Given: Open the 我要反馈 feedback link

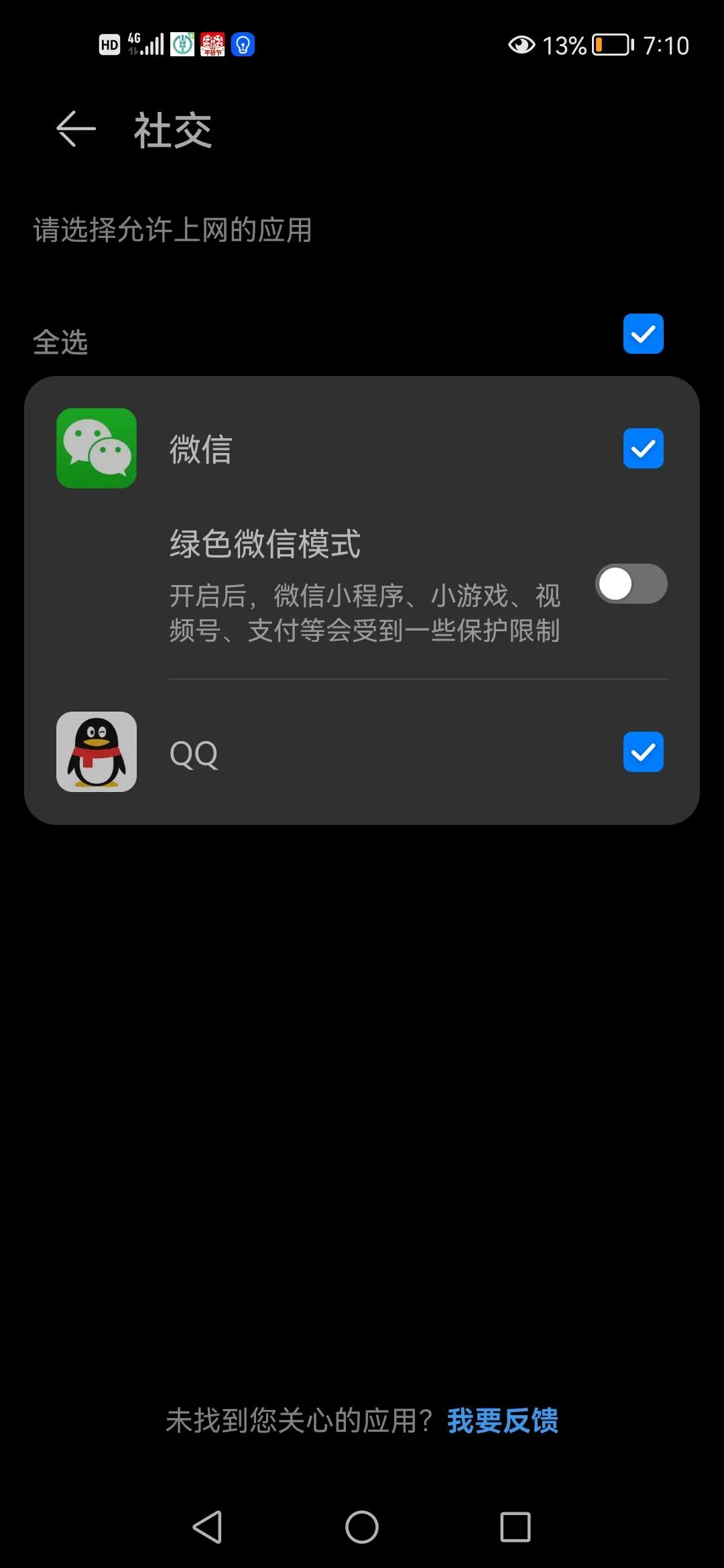Looking at the screenshot, I should [502, 1419].
